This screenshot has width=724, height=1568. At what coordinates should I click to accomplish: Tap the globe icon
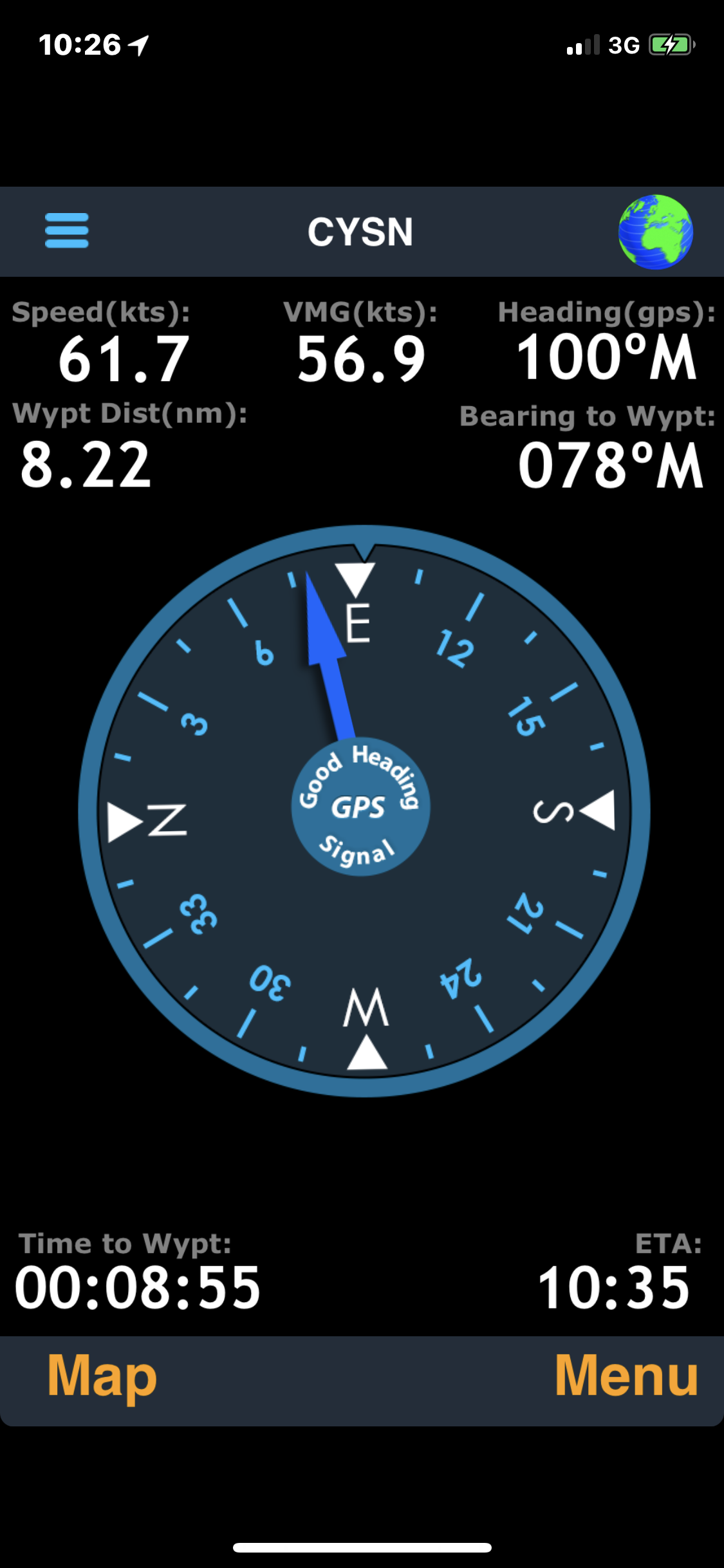pyautogui.click(x=655, y=232)
